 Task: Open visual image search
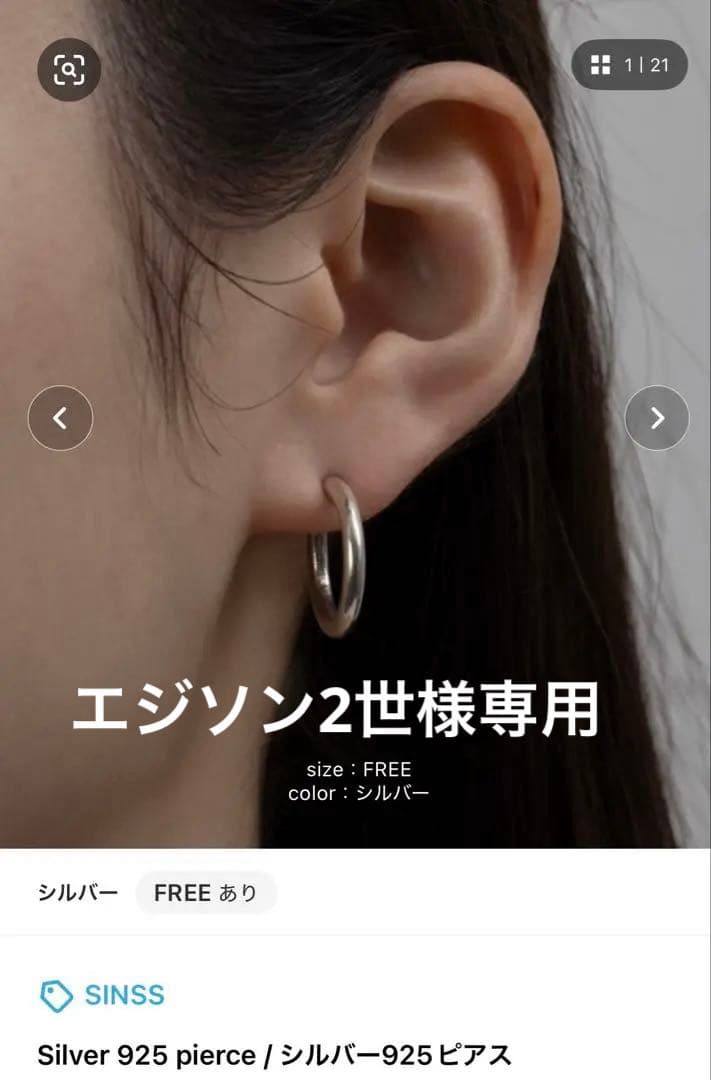(69, 69)
